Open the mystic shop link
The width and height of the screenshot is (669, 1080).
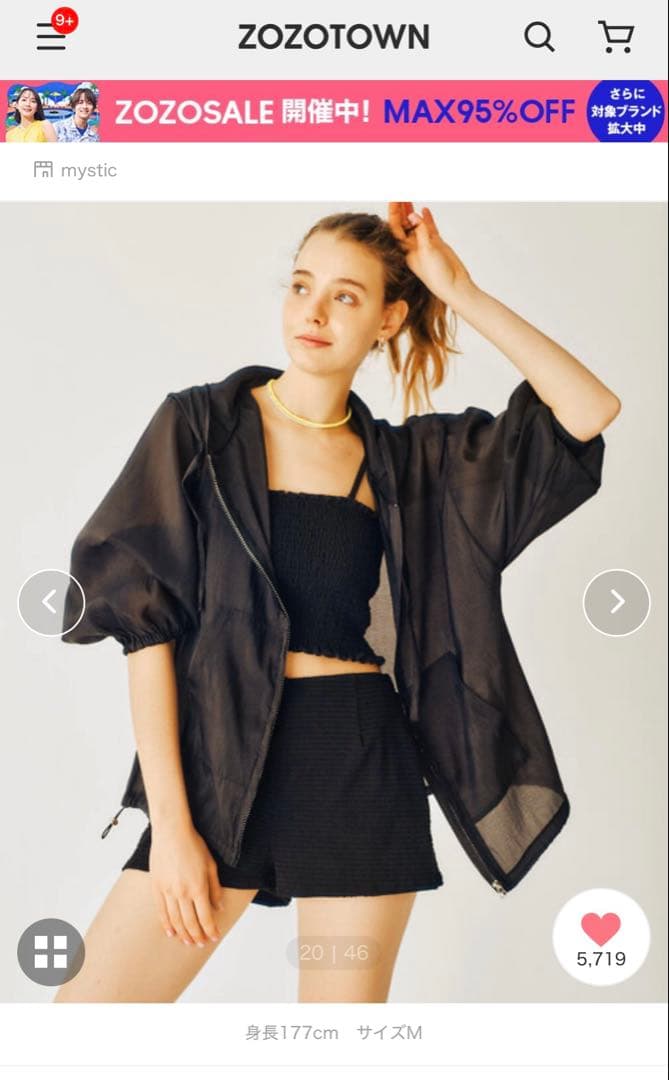click(x=76, y=170)
